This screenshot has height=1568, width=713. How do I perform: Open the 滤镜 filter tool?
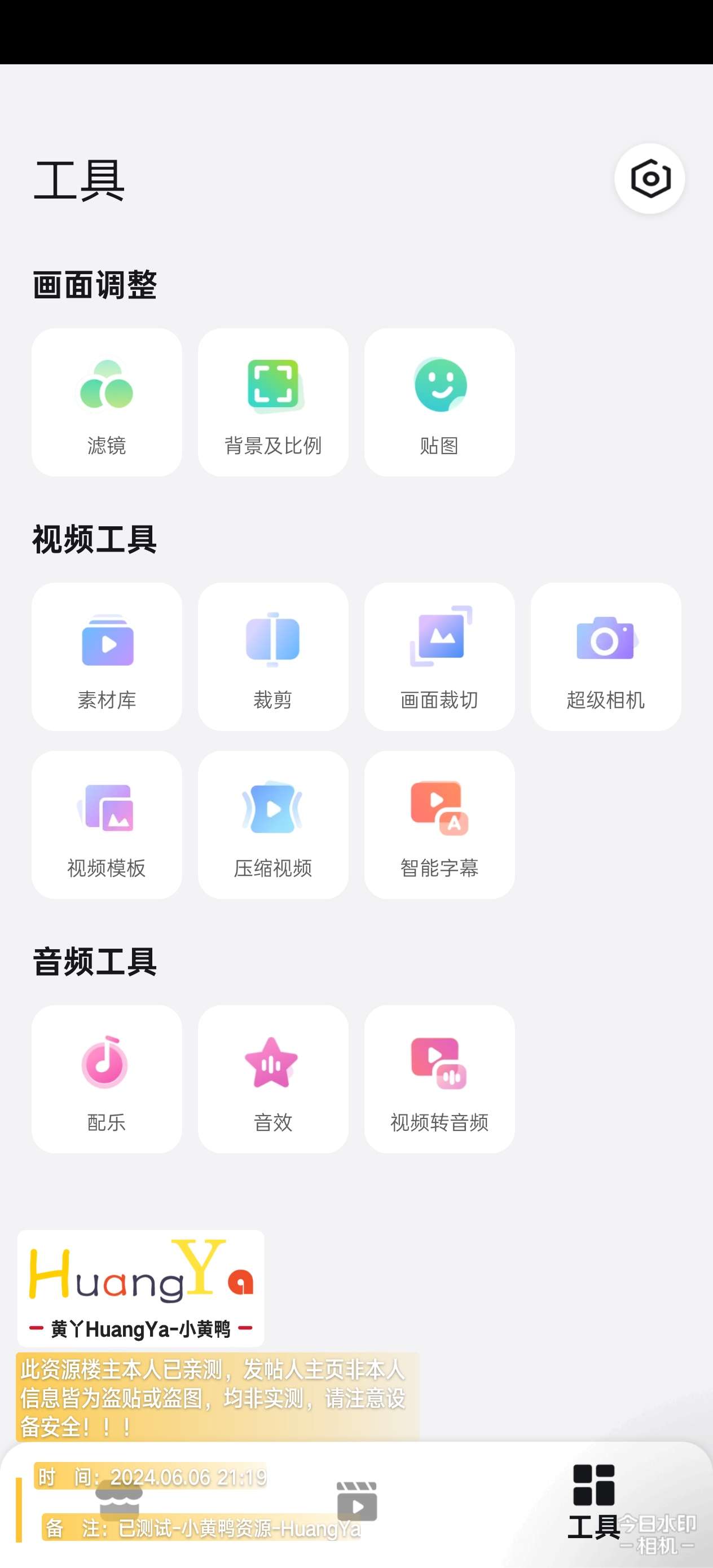(x=107, y=402)
